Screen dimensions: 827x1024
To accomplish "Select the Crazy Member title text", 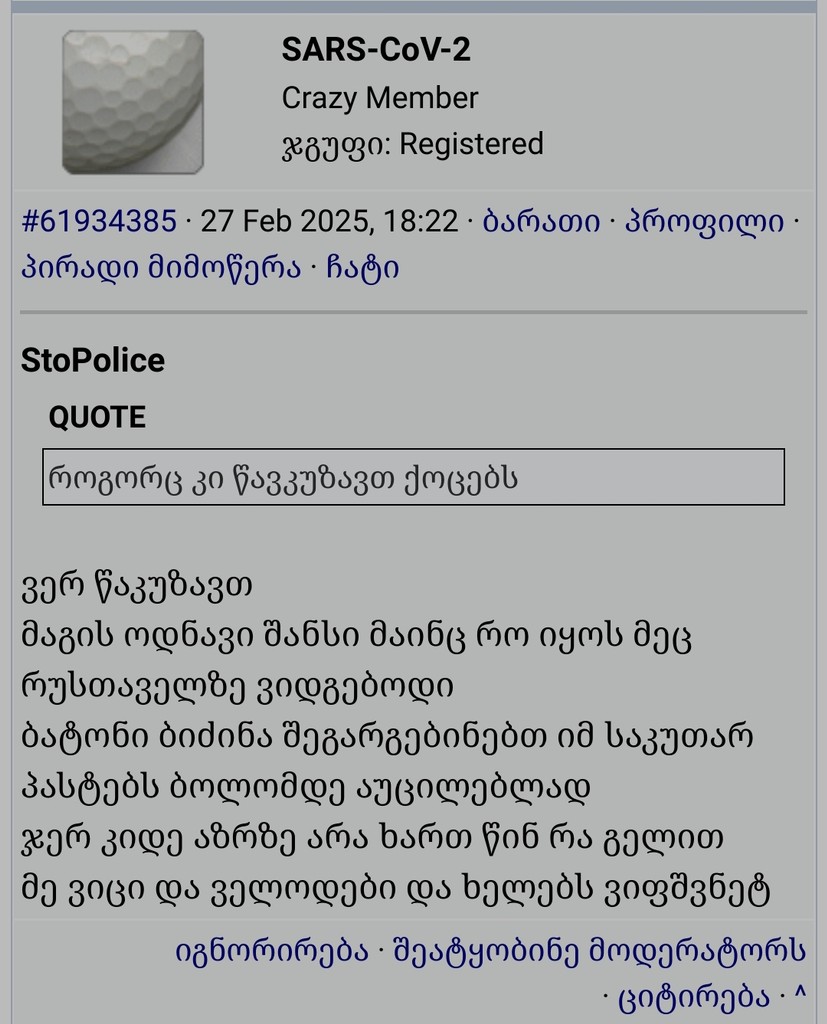I will coord(380,97).
